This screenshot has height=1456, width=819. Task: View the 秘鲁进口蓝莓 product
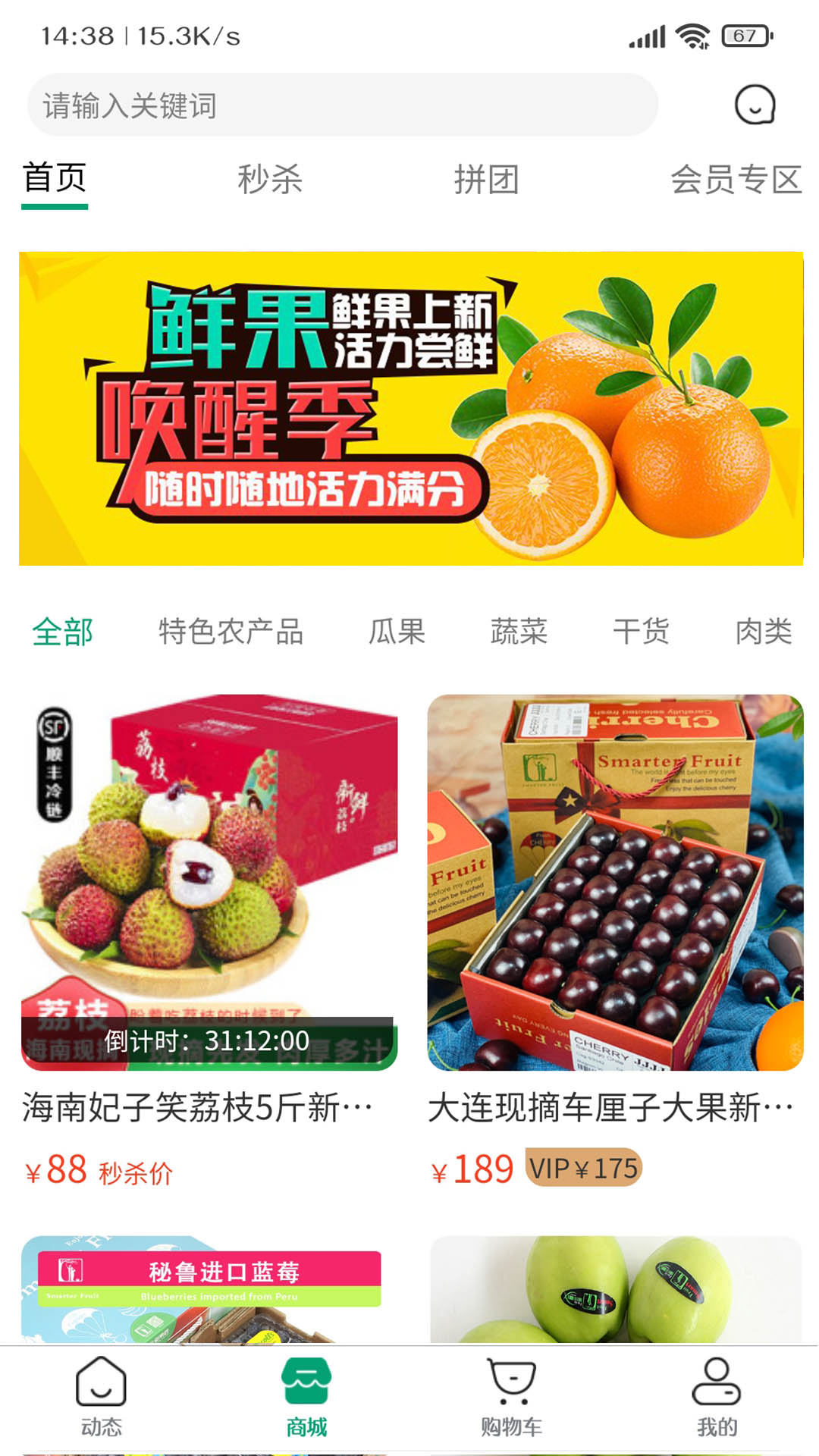209,1289
